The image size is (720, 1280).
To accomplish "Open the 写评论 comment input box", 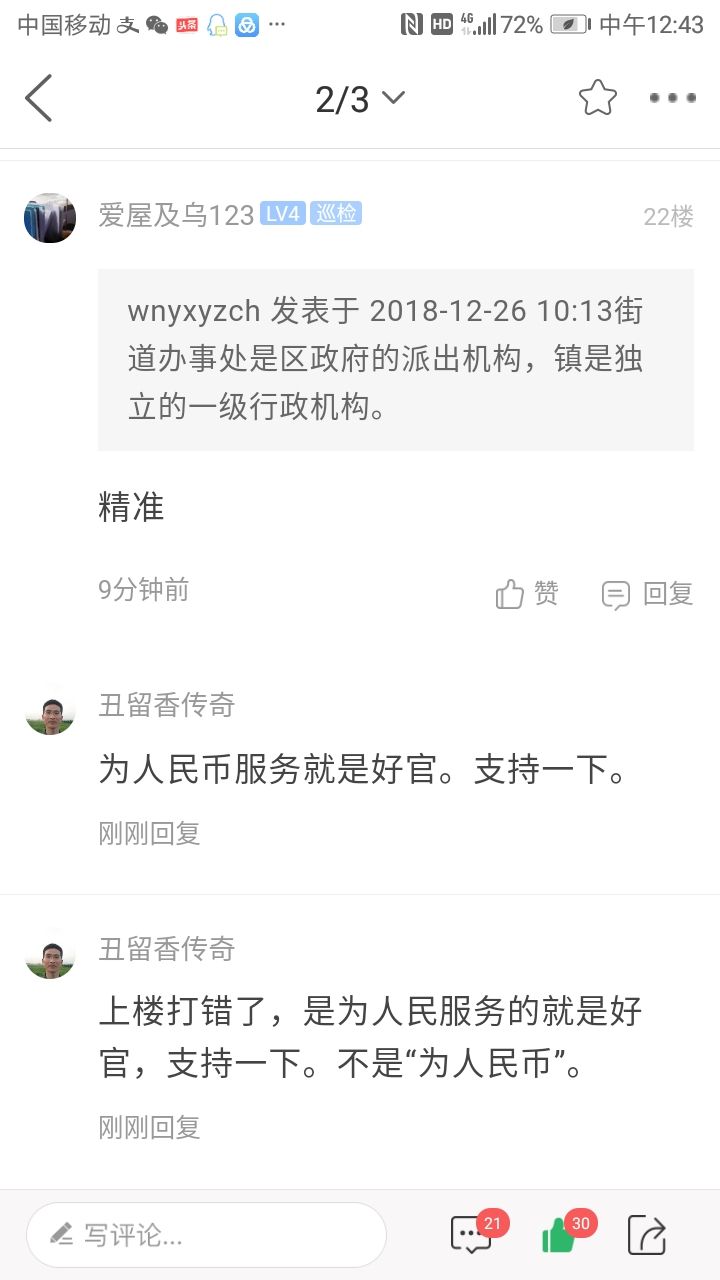I will [206, 1235].
